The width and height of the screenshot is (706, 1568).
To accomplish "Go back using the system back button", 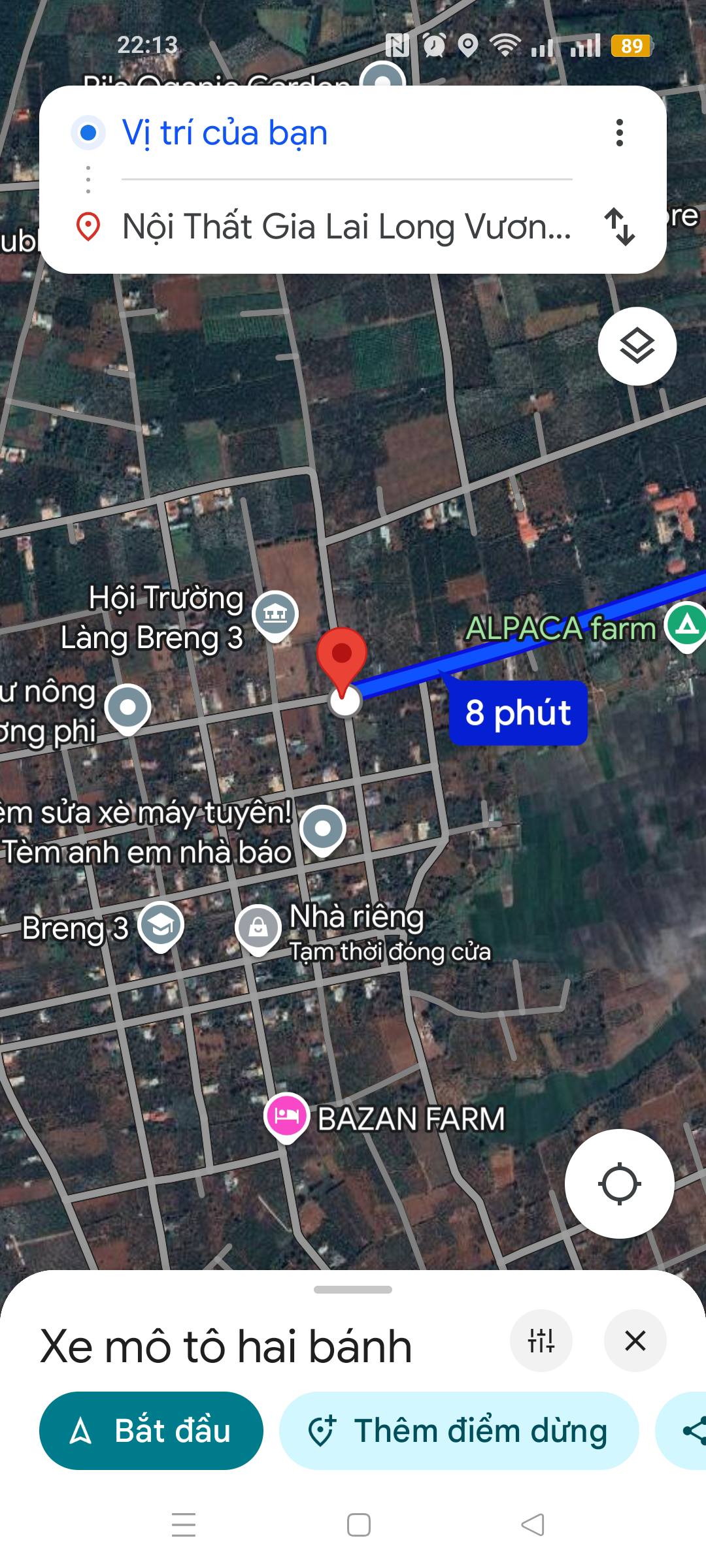I will point(533,1525).
